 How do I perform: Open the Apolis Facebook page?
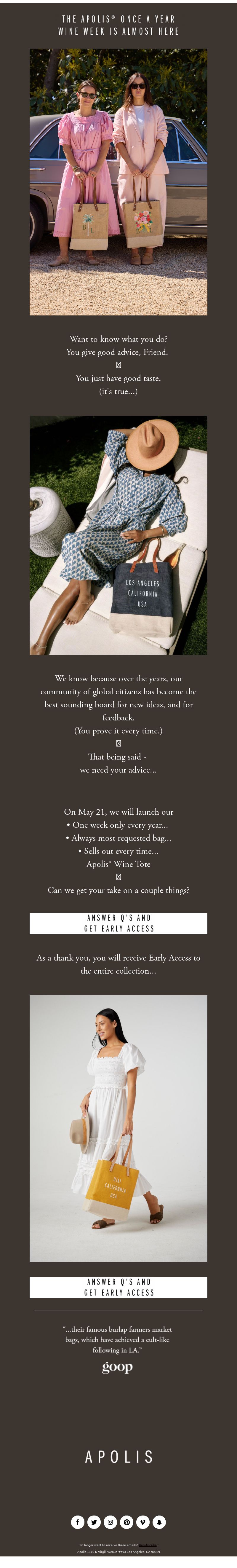[x=78, y=1522]
